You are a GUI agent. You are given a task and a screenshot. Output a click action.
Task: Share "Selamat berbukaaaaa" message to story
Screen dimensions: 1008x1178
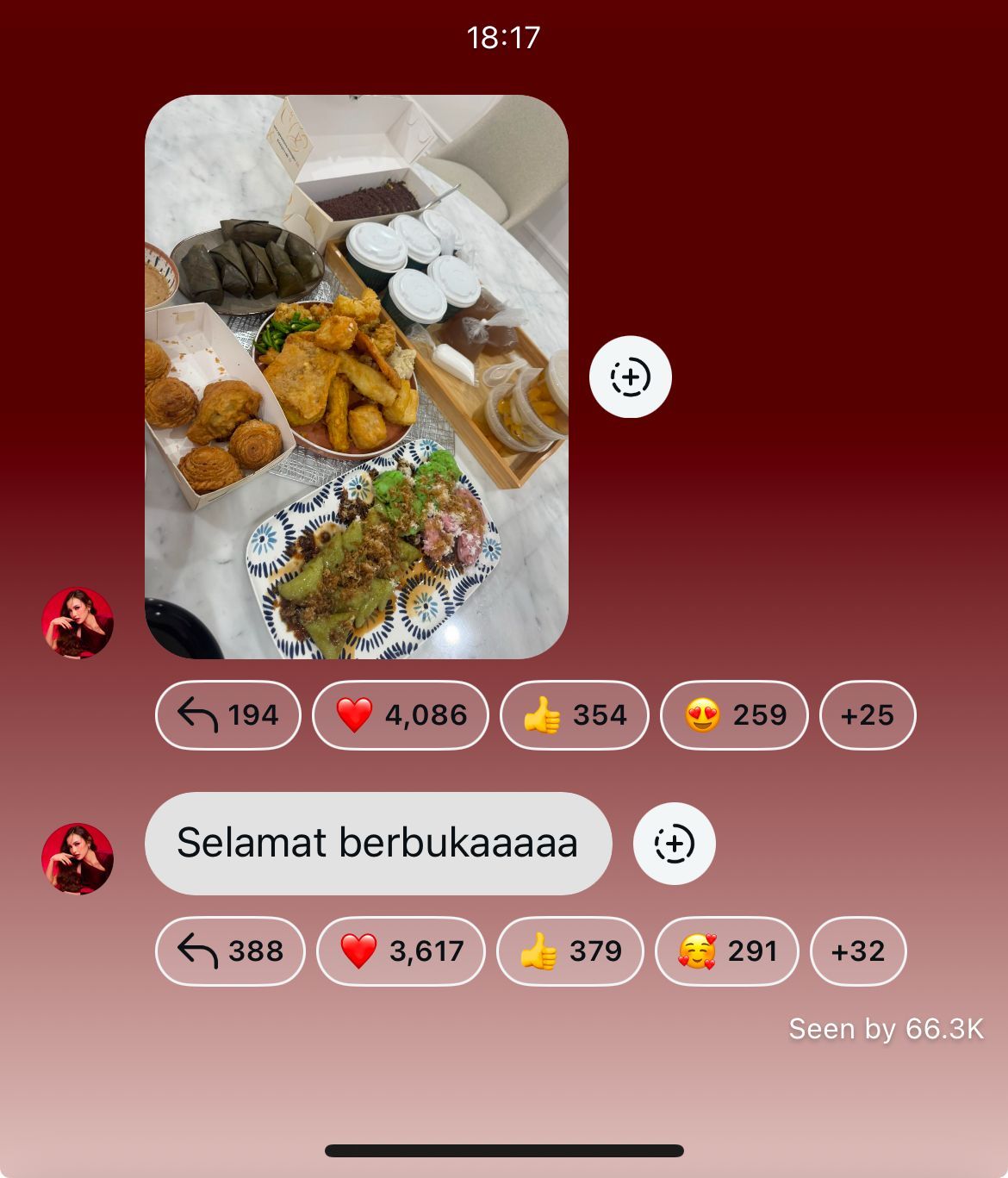point(674,844)
